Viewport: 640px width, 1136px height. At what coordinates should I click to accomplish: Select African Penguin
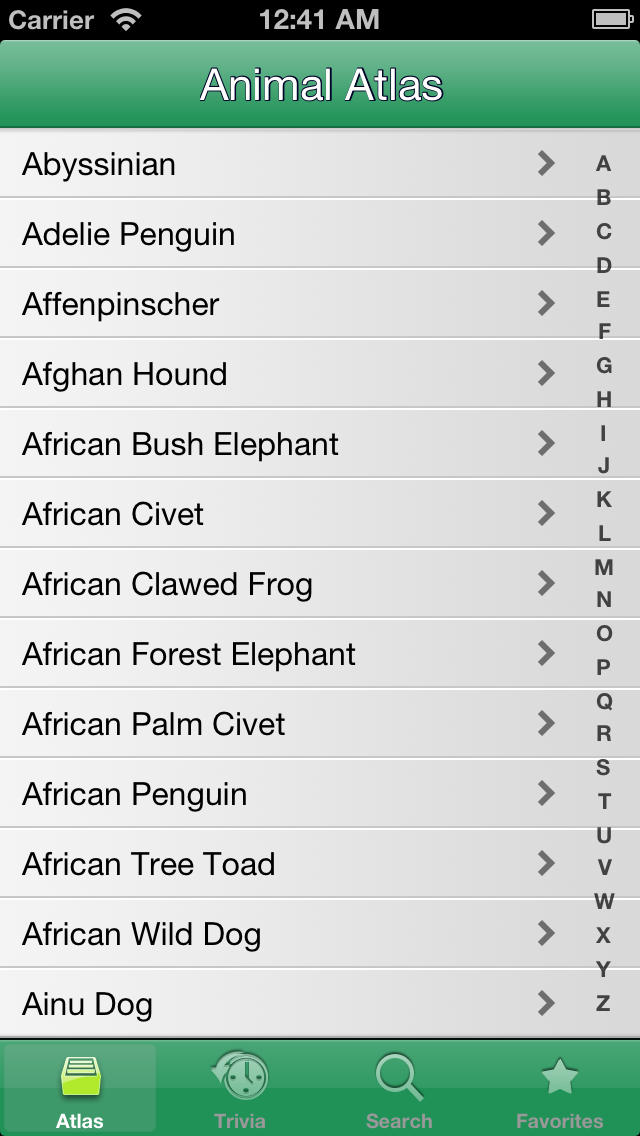coord(290,794)
